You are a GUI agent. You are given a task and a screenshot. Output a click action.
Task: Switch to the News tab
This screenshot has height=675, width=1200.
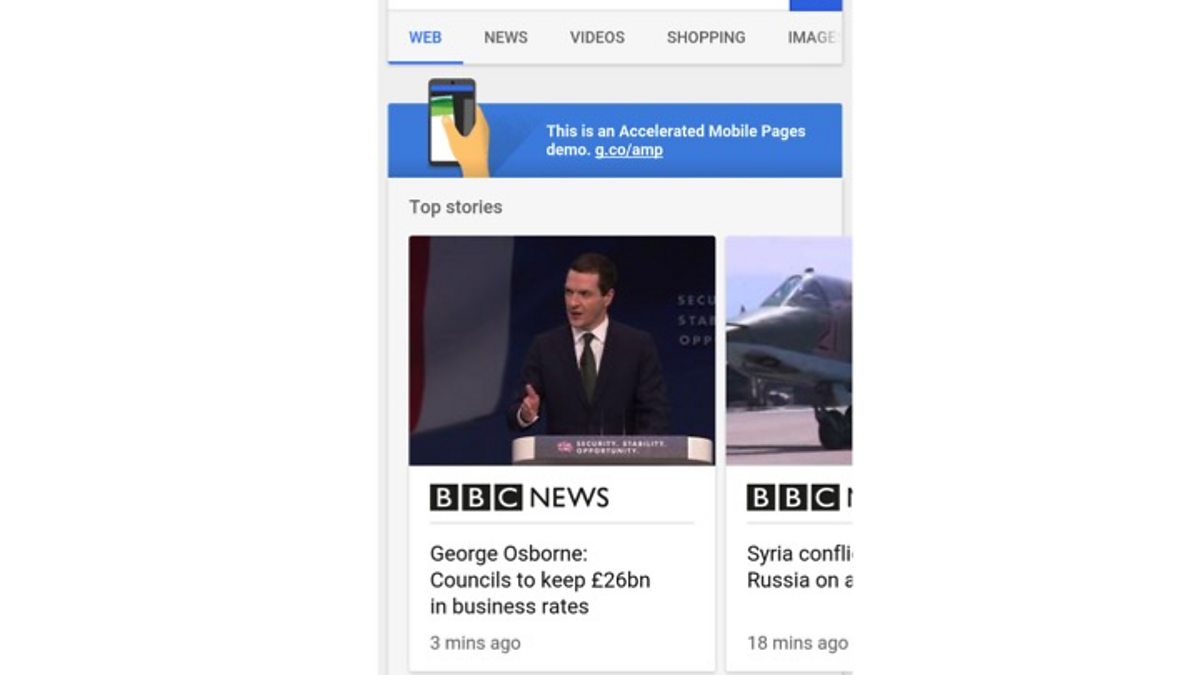click(505, 38)
